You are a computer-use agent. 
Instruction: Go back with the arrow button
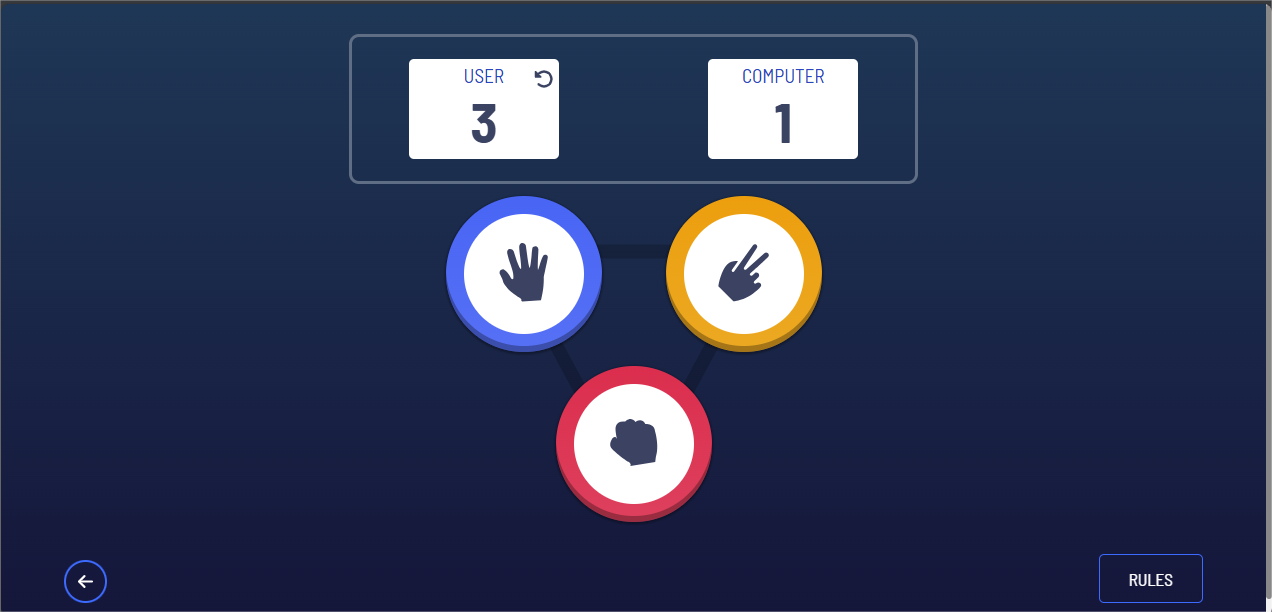click(86, 581)
